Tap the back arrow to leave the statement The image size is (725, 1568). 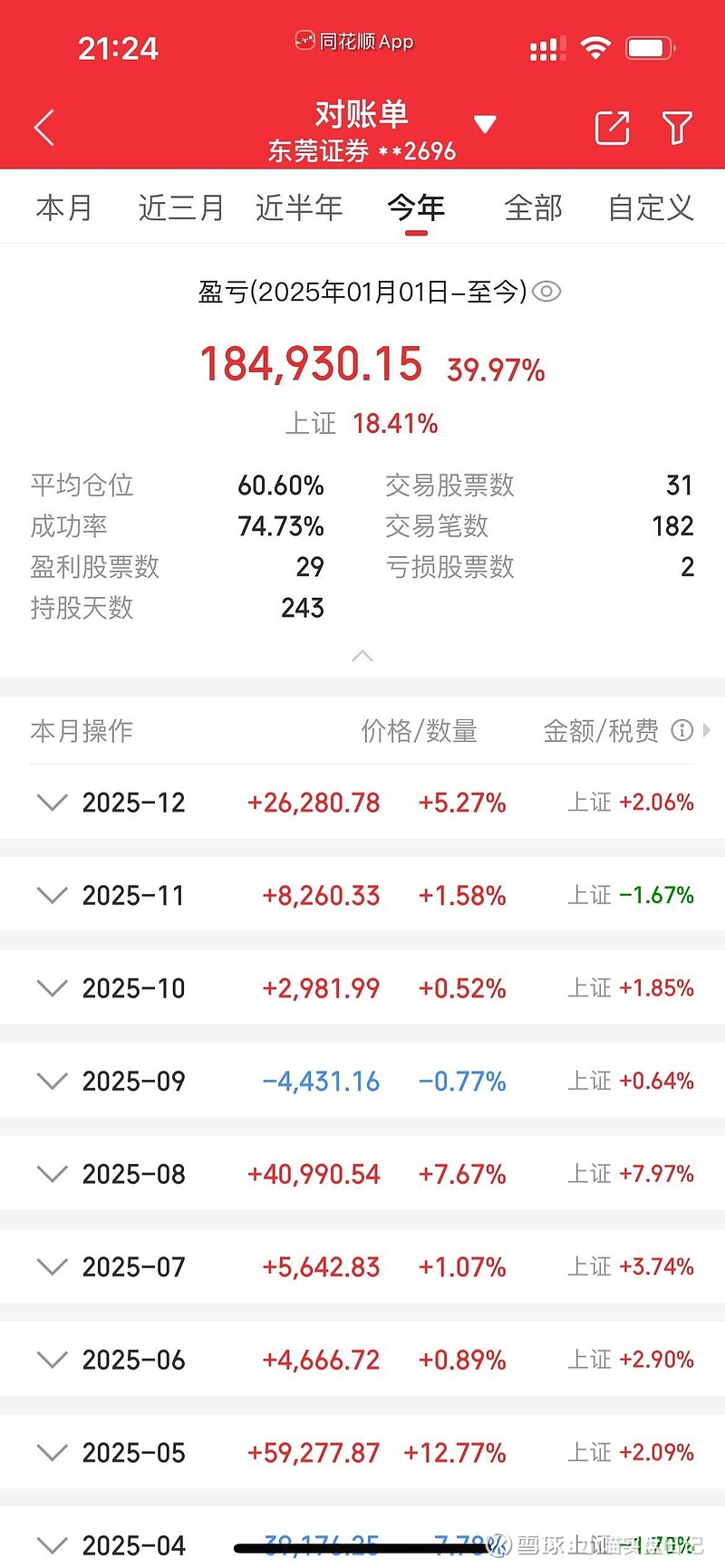click(43, 127)
